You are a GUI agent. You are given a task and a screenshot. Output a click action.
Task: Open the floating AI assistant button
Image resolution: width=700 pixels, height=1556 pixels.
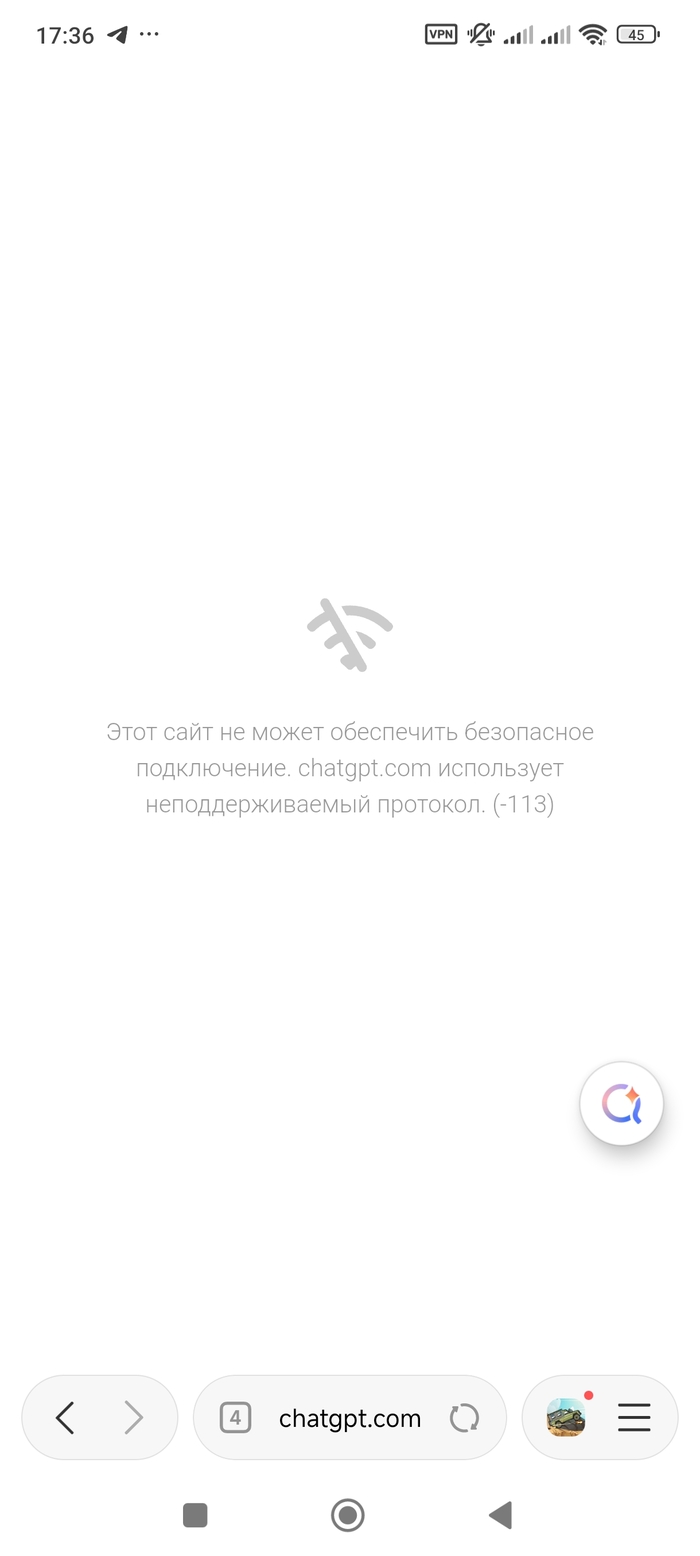coord(621,1104)
